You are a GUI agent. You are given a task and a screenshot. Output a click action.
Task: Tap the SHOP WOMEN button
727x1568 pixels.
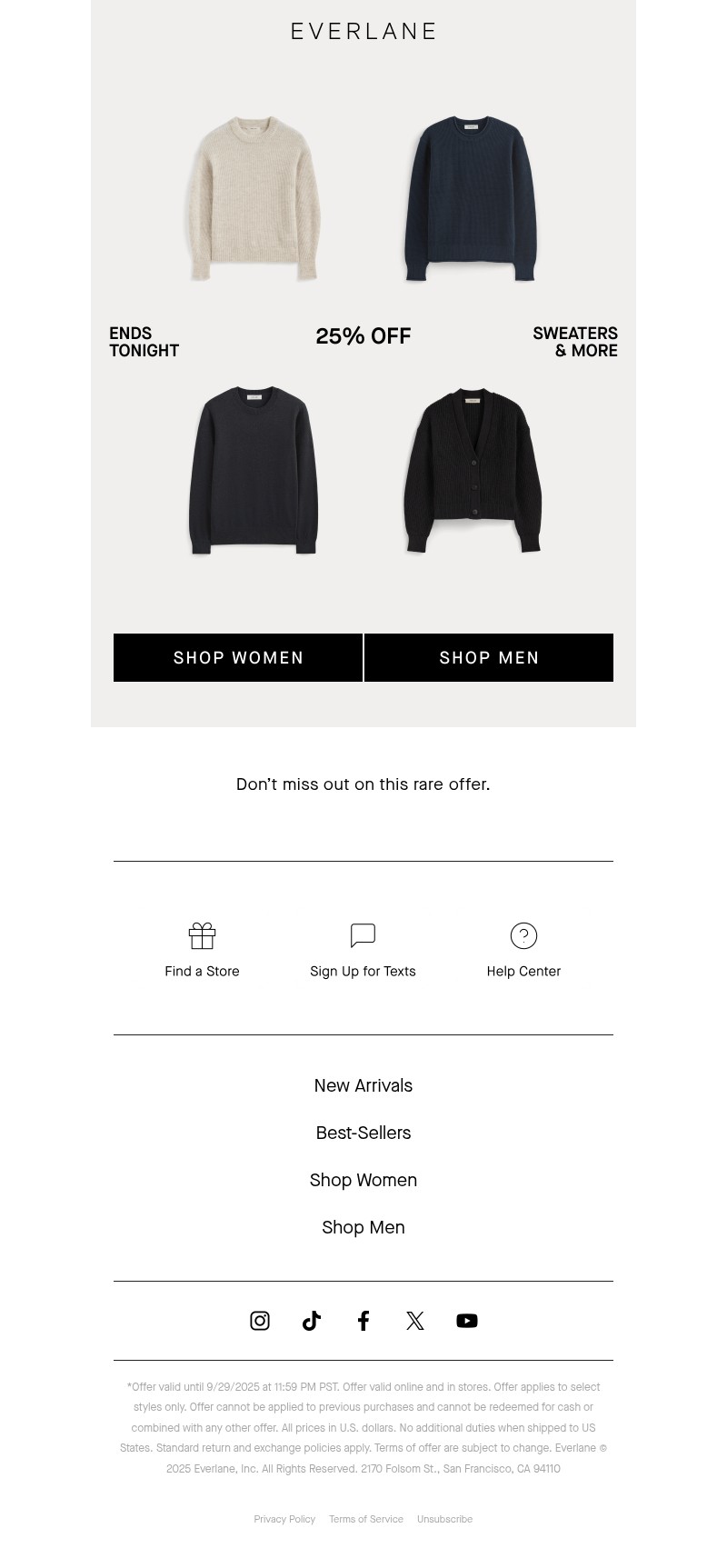point(238,657)
